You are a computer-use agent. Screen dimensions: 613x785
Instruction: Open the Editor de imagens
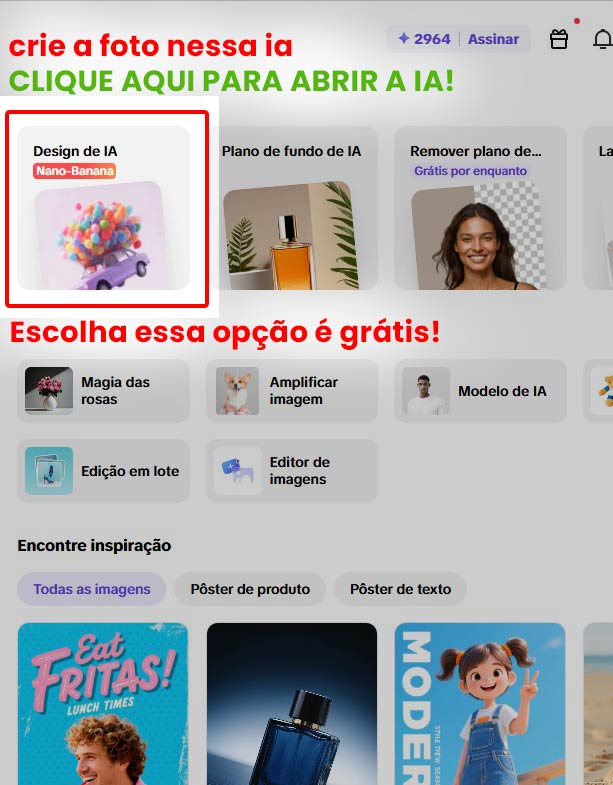(x=292, y=471)
